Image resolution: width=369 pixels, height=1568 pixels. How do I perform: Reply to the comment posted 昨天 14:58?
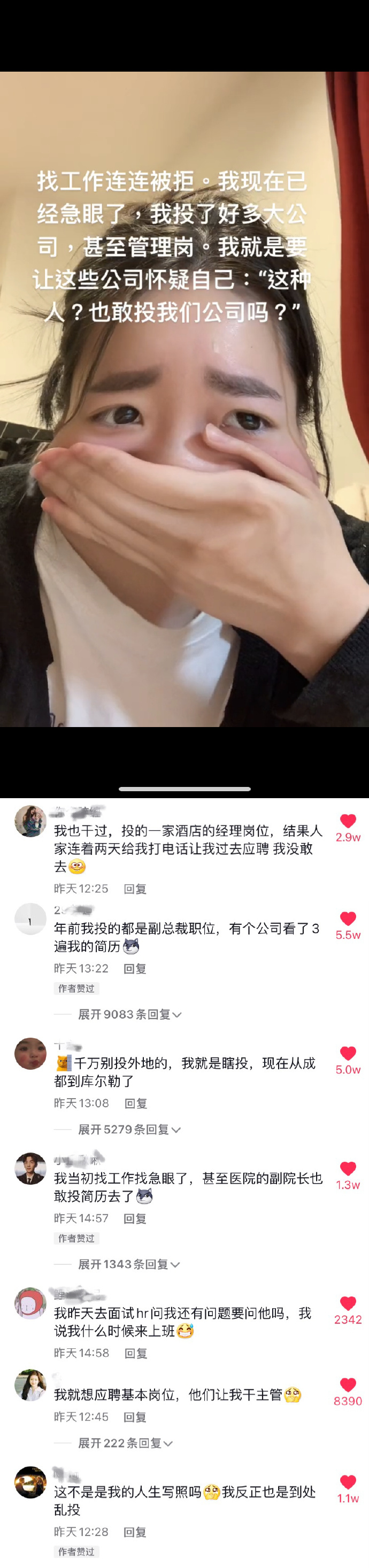[x=135, y=1353]
